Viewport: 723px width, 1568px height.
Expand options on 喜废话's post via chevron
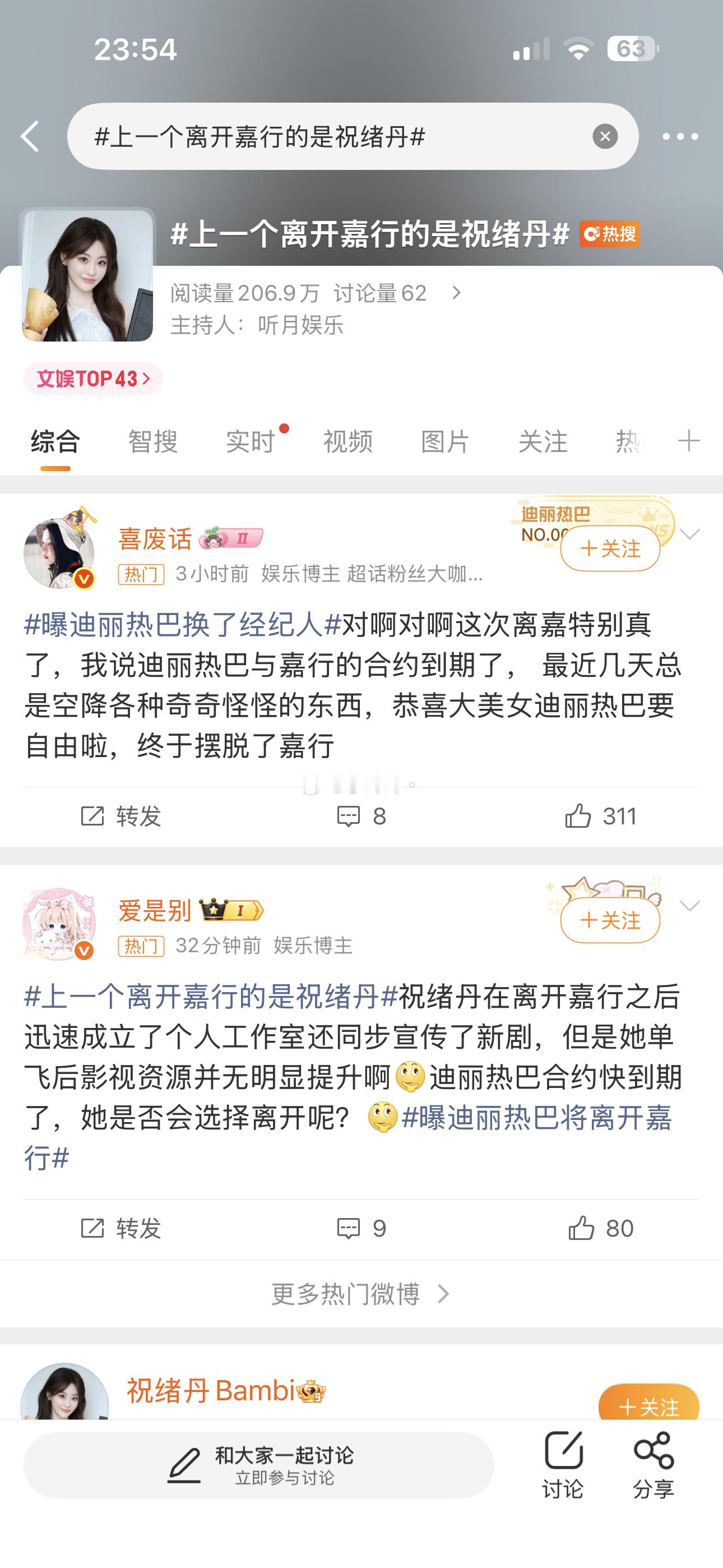(688, 536)
